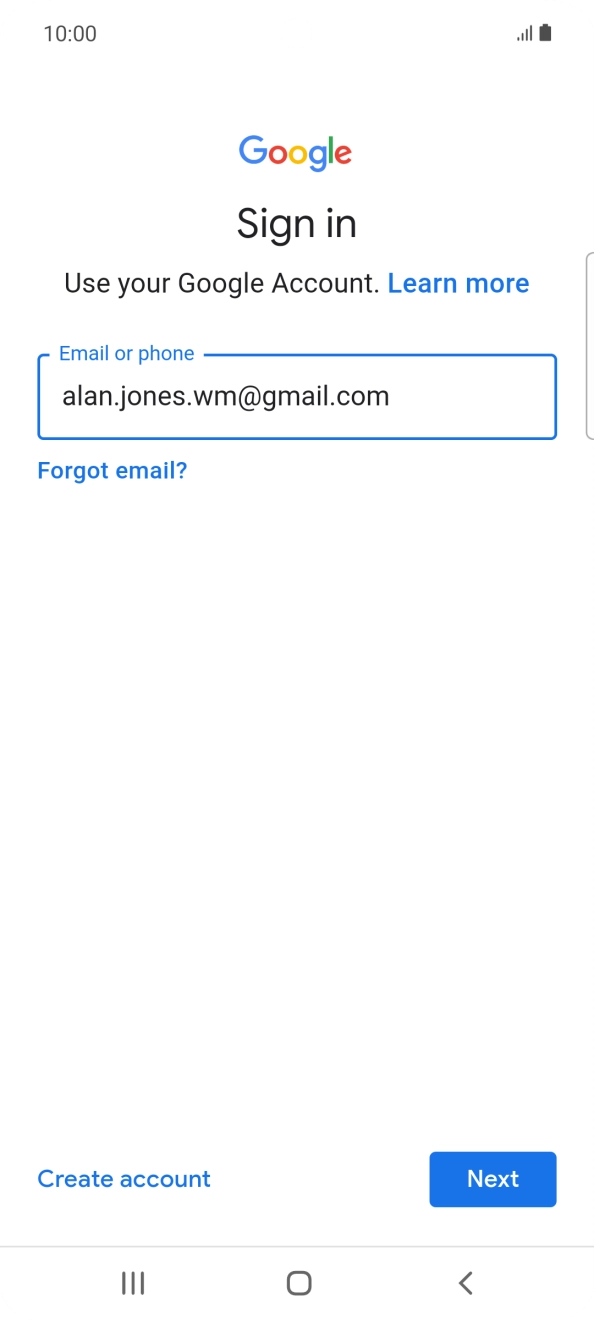This screenshot has height=1320, width=594.
Task: Go back using navigation bar arrow
Action: pos(465,1283)
